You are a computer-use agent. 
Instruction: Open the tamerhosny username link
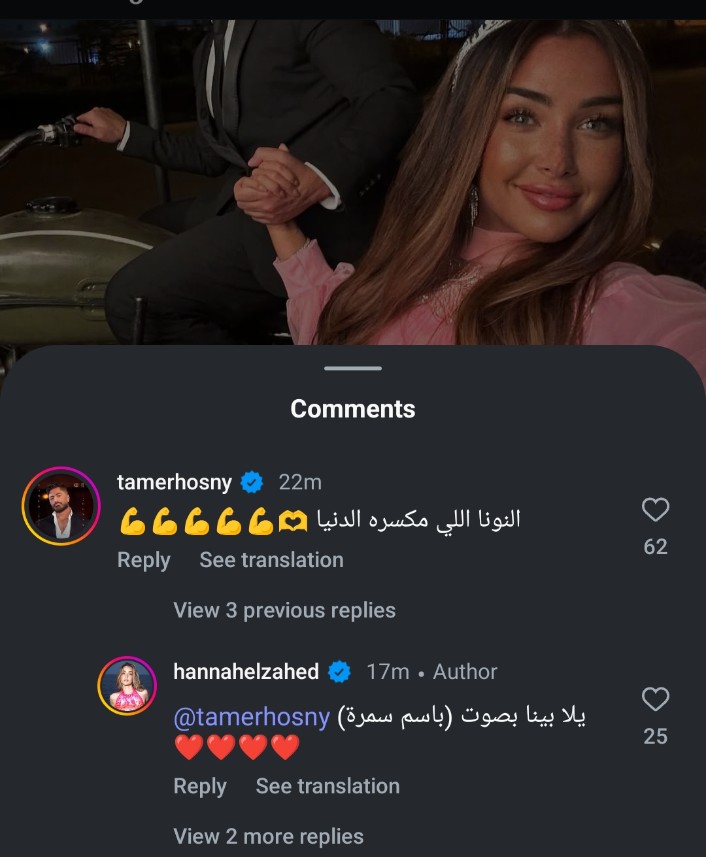[174, 482]
